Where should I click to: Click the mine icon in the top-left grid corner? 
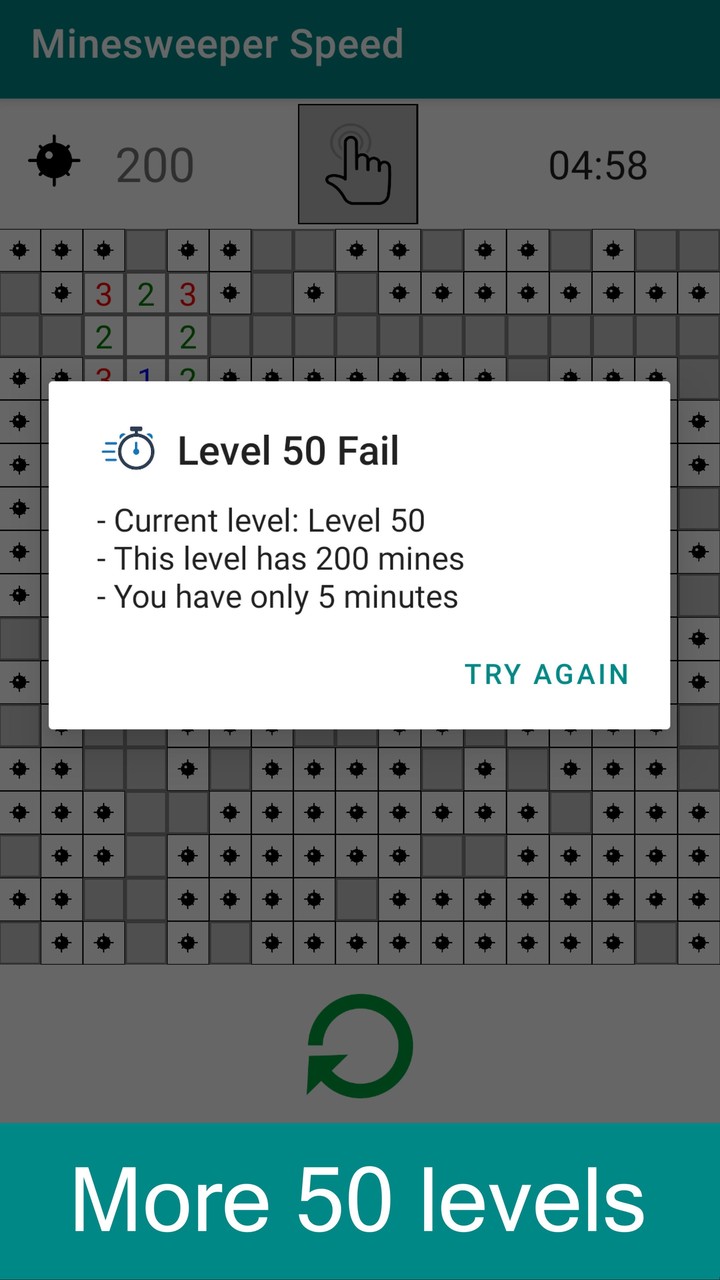click(x=19, y=250)
